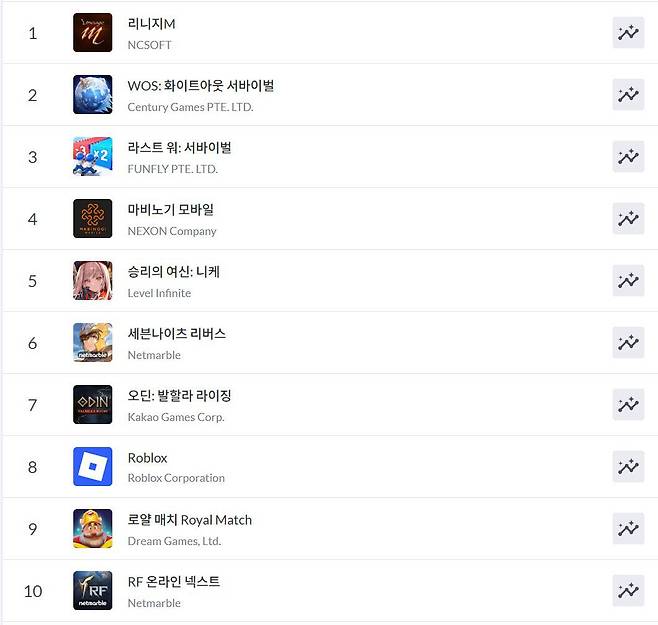Select the RF 온라인 넥스트 row

173,582
